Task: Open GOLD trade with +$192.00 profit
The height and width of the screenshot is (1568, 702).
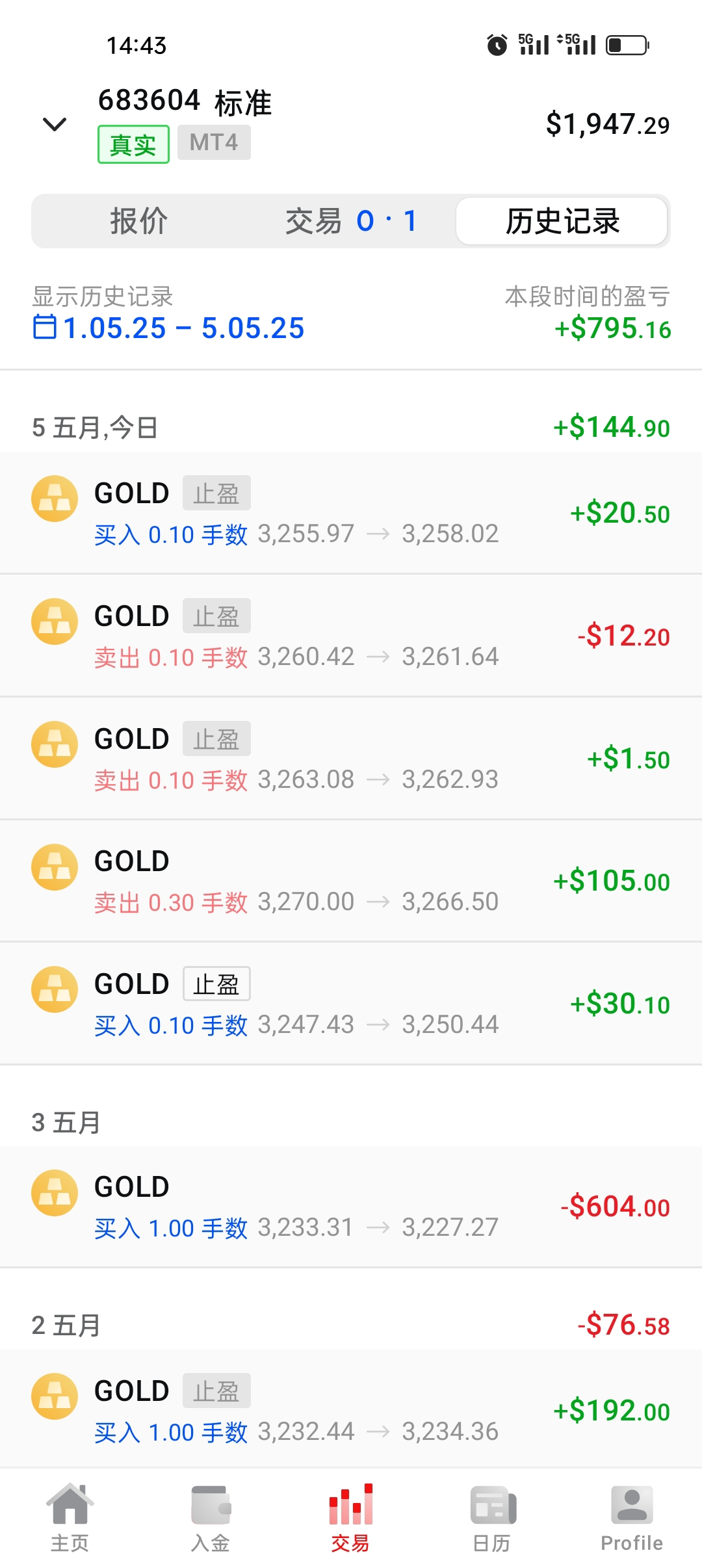Action: pos(351,1410)
